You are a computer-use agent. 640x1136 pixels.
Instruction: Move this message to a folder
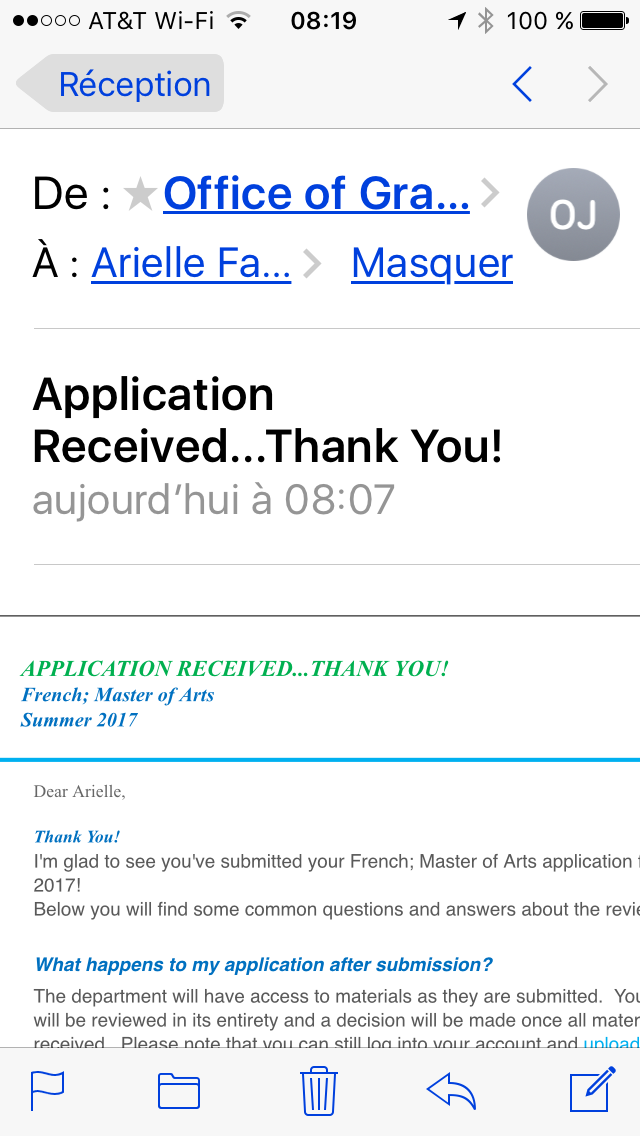pos(179,1089)
